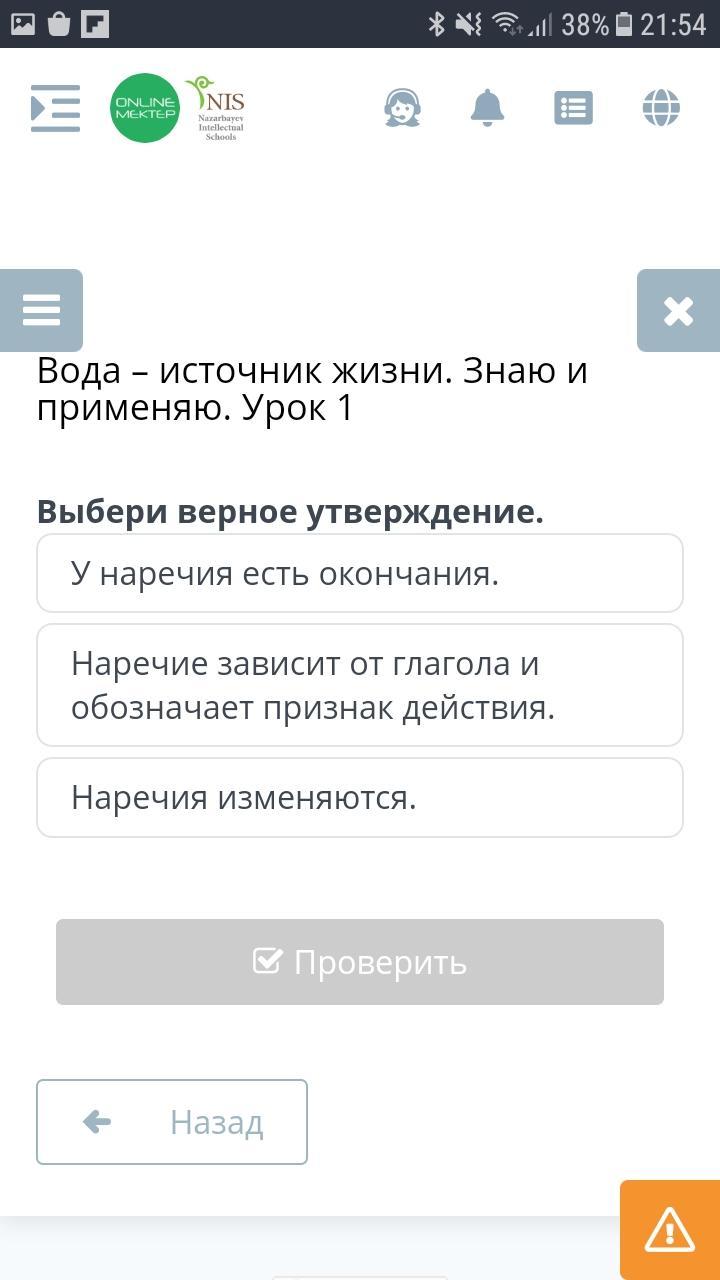The image size is (720, 1280).
Task: Close the lesson with the X button
Action: pos(678,310)
